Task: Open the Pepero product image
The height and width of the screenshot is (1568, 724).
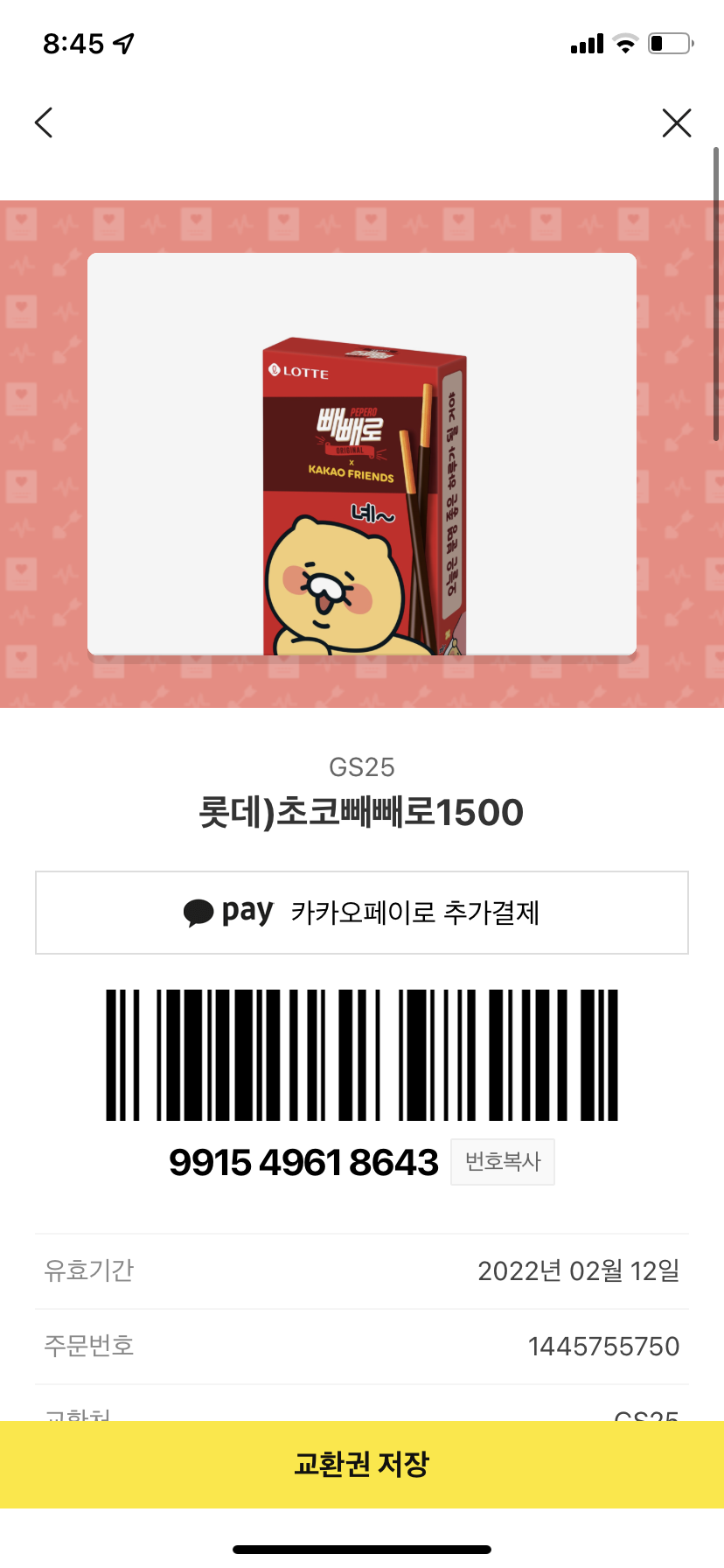Action: (x=362, y=455)
